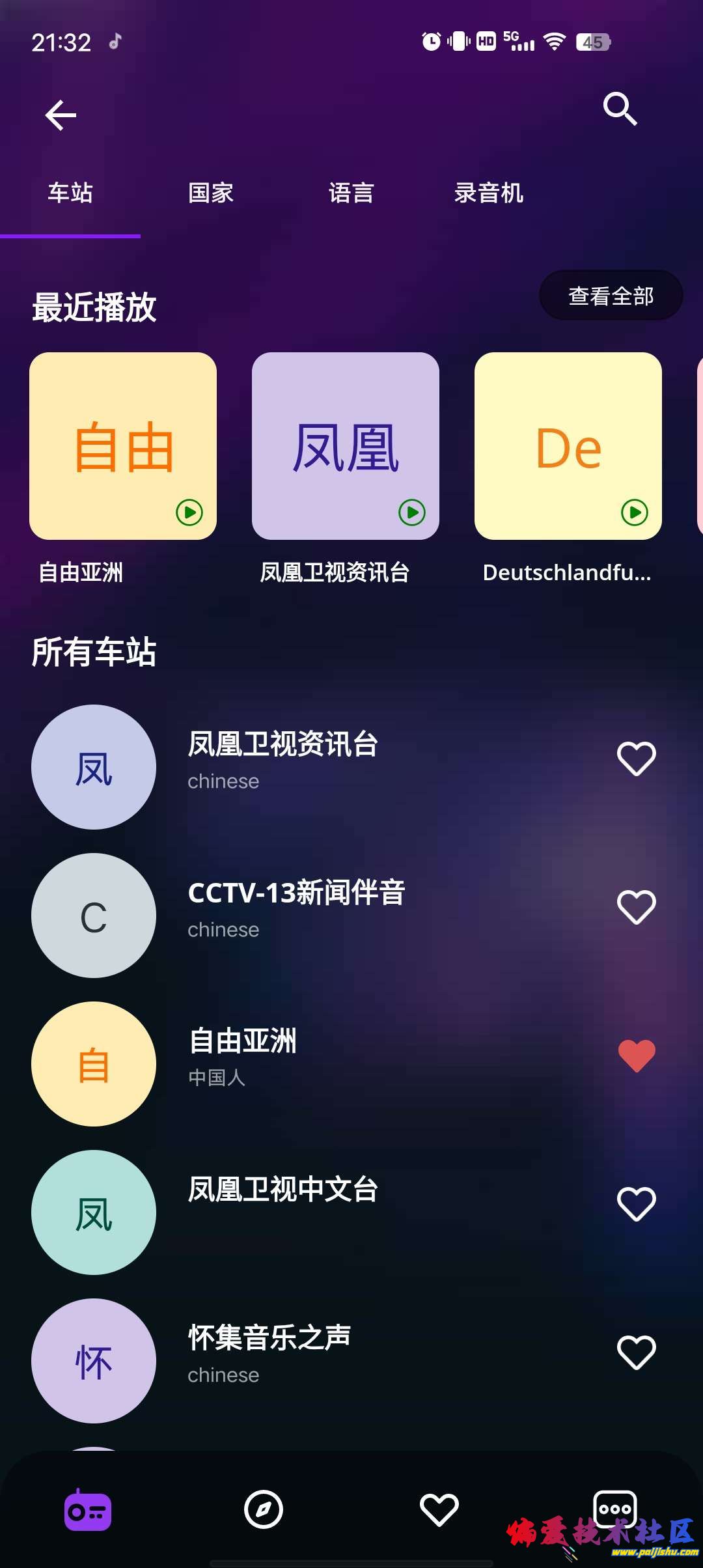
Task: Remove 自由亚洲 from favorites
Action: 636,1056
